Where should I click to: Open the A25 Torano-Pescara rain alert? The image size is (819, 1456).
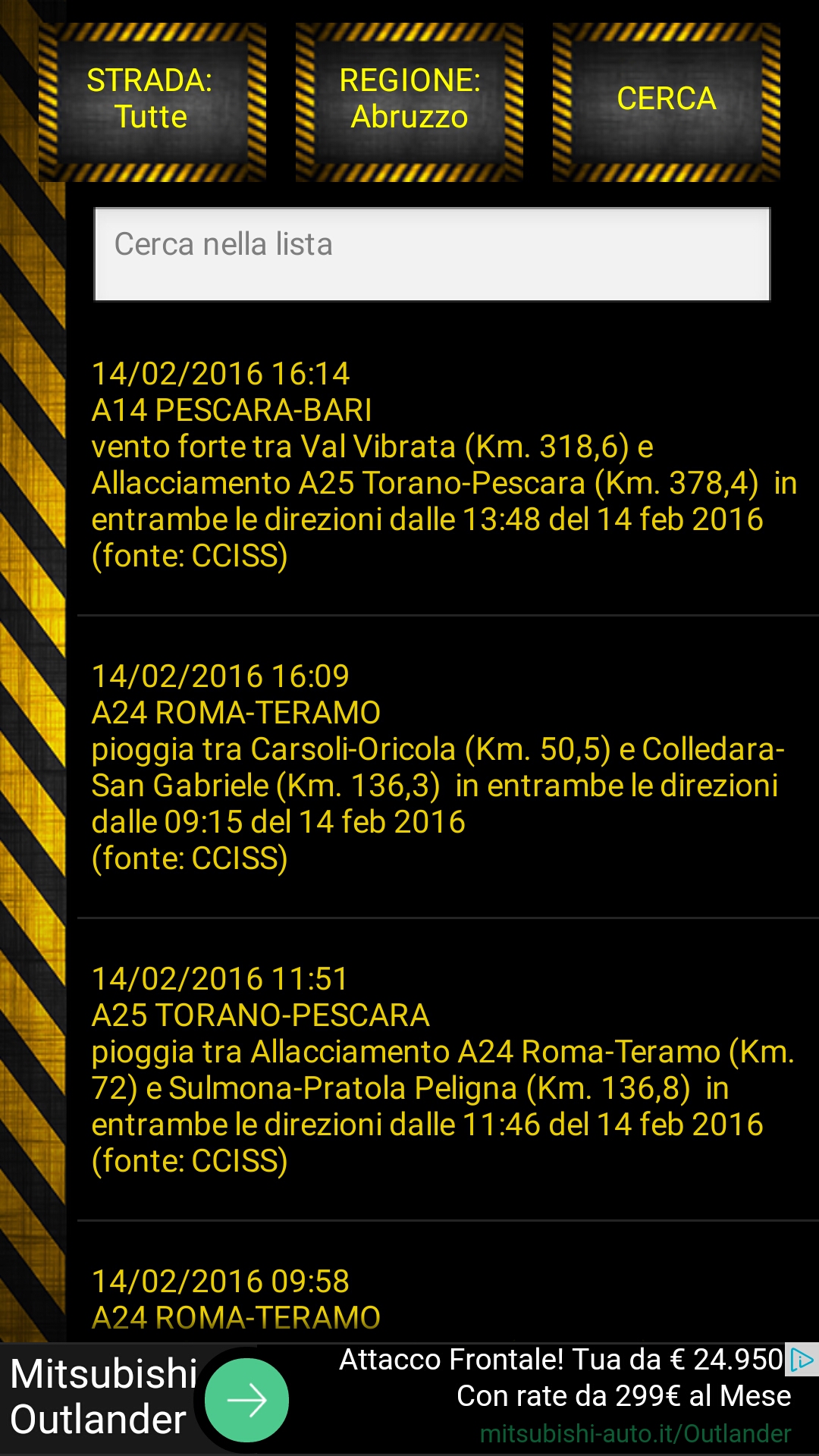coord(447,1069)
